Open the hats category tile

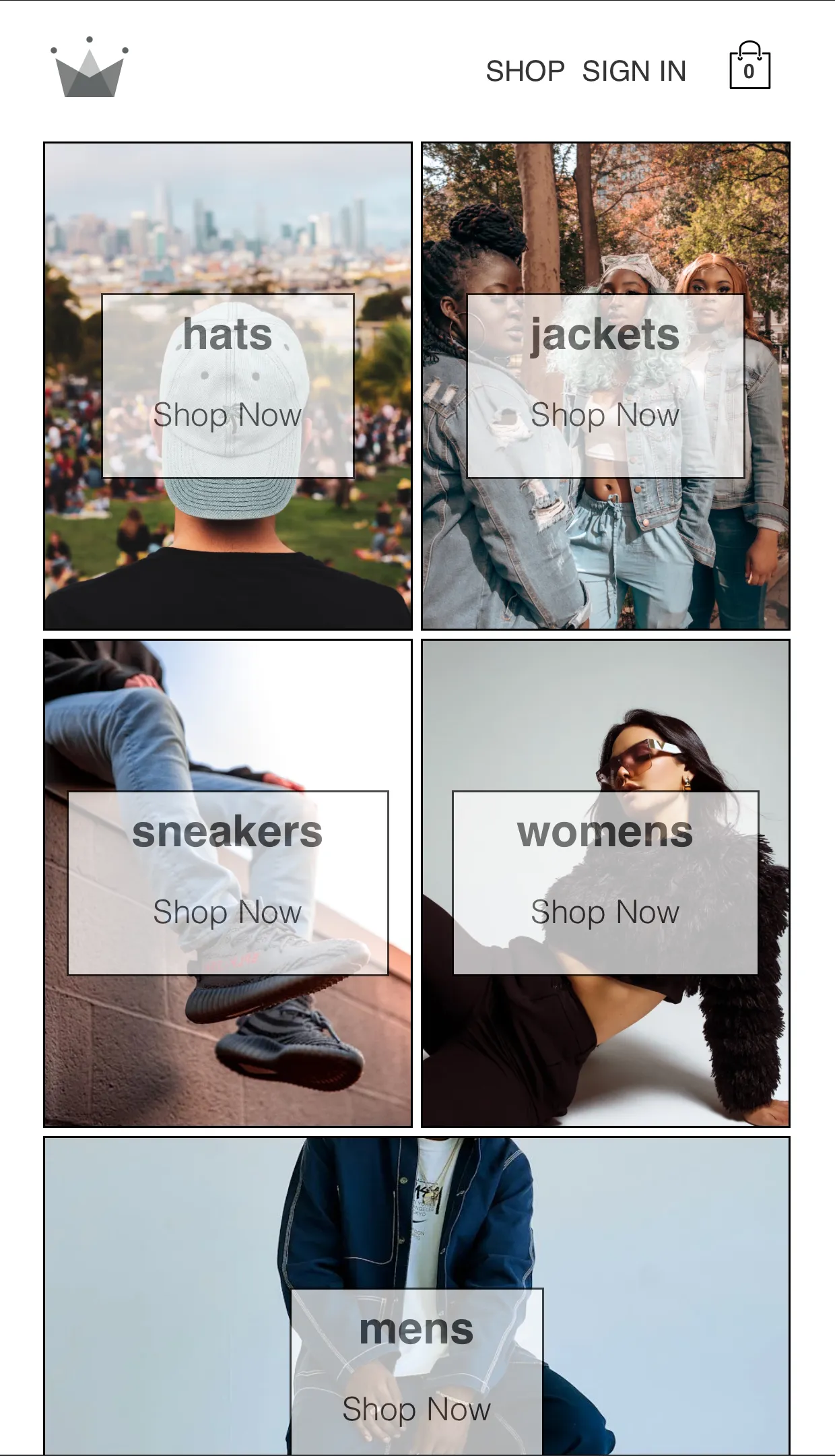point(228,385)
